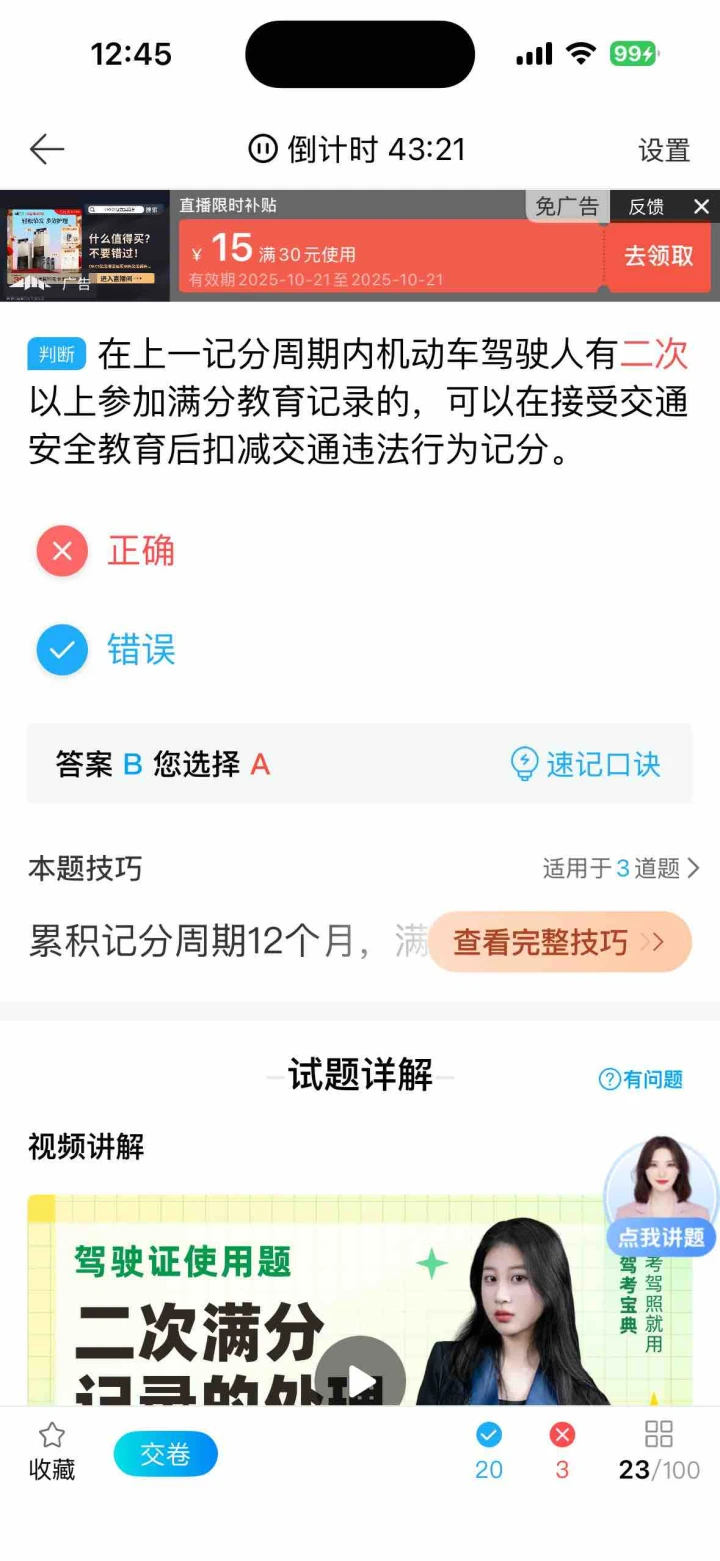
Task: Go back using the top-left arrow
Action: pos(46,150)
